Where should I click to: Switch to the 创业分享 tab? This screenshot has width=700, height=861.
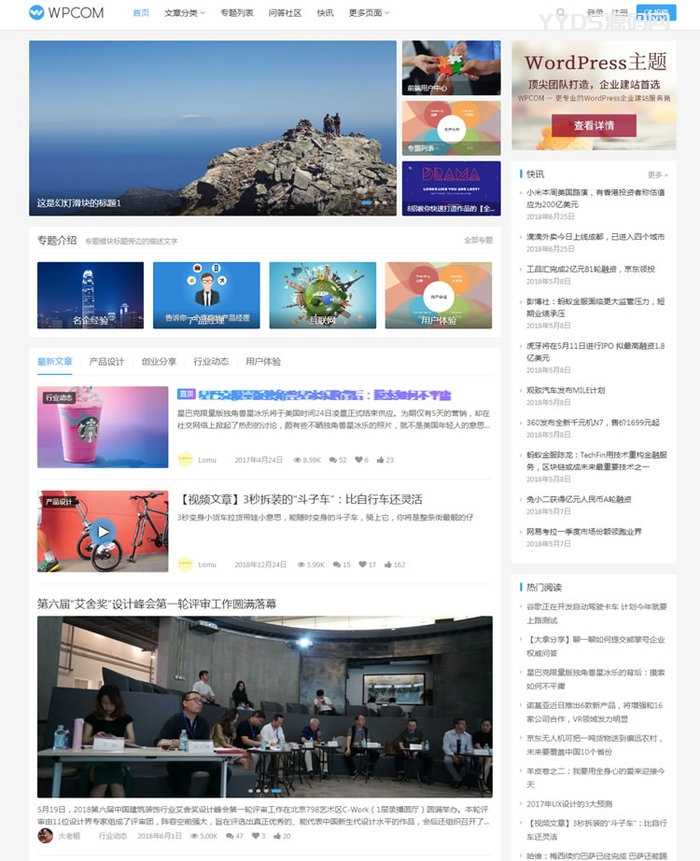pos(159,361)
